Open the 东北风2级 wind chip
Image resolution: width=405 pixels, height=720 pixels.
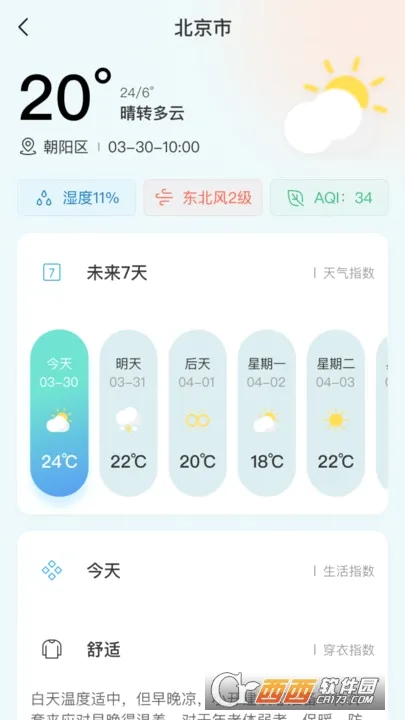click(x=203, y=198)
